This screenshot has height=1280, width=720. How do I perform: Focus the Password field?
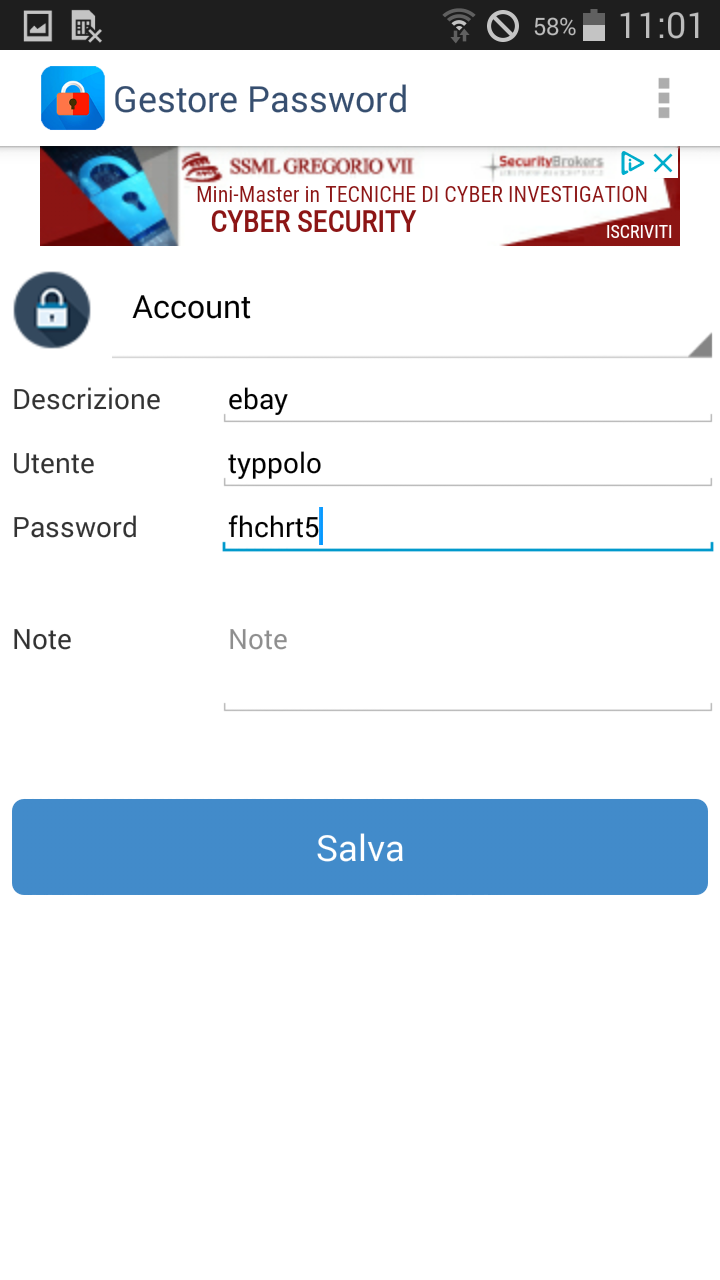click(x=467, y=528)
